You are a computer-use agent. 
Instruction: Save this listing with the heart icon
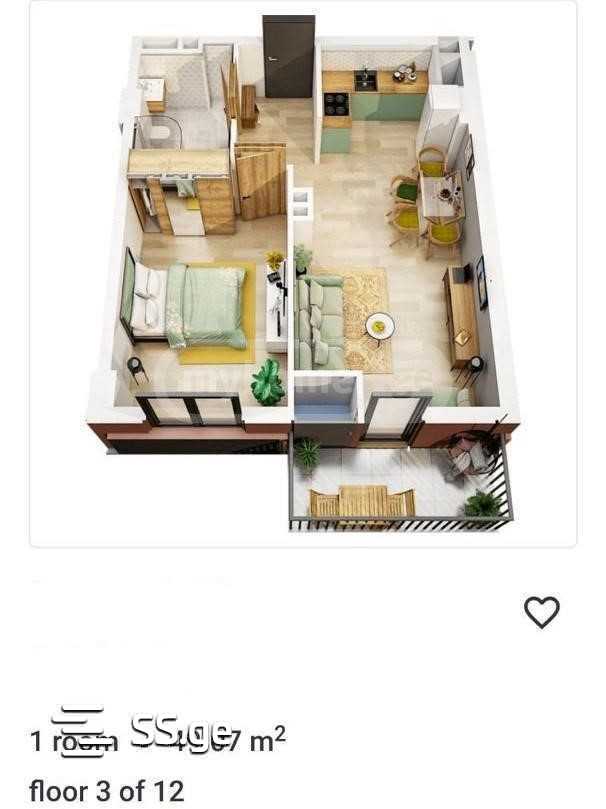(541, 611)
